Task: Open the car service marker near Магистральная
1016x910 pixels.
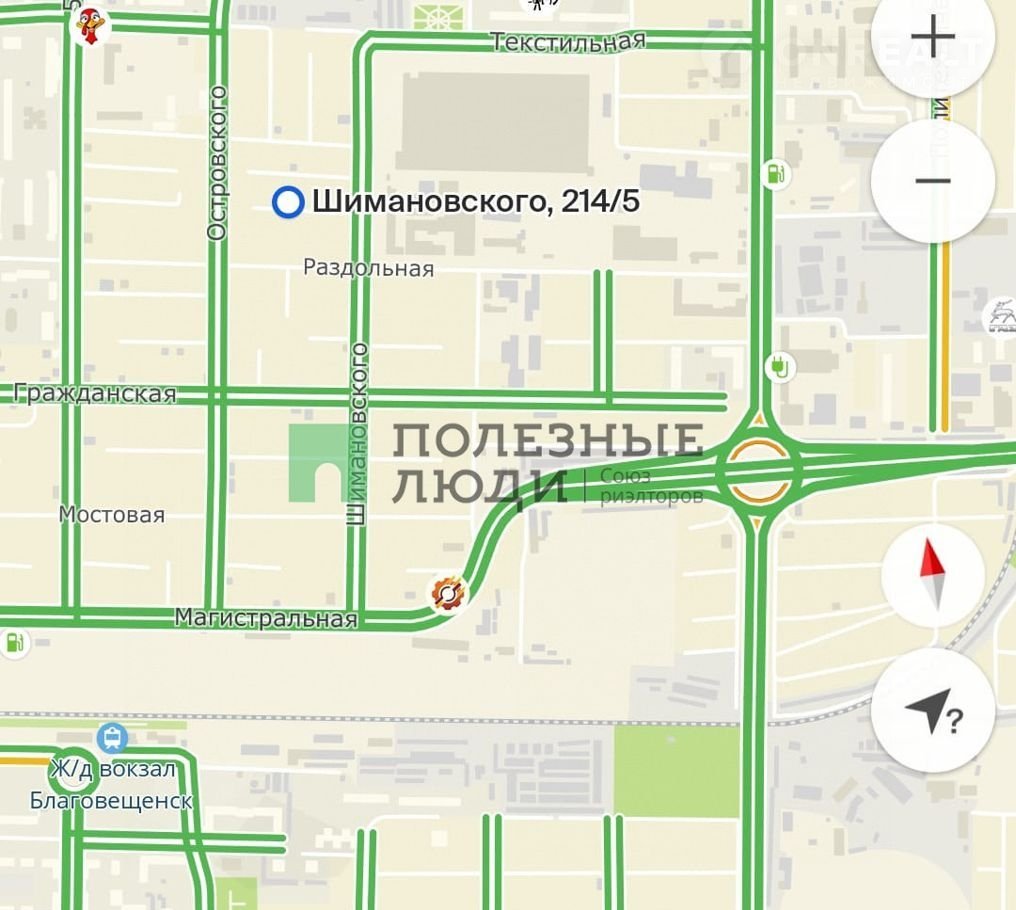Action: pyautogui.click(x=447, y=593)
